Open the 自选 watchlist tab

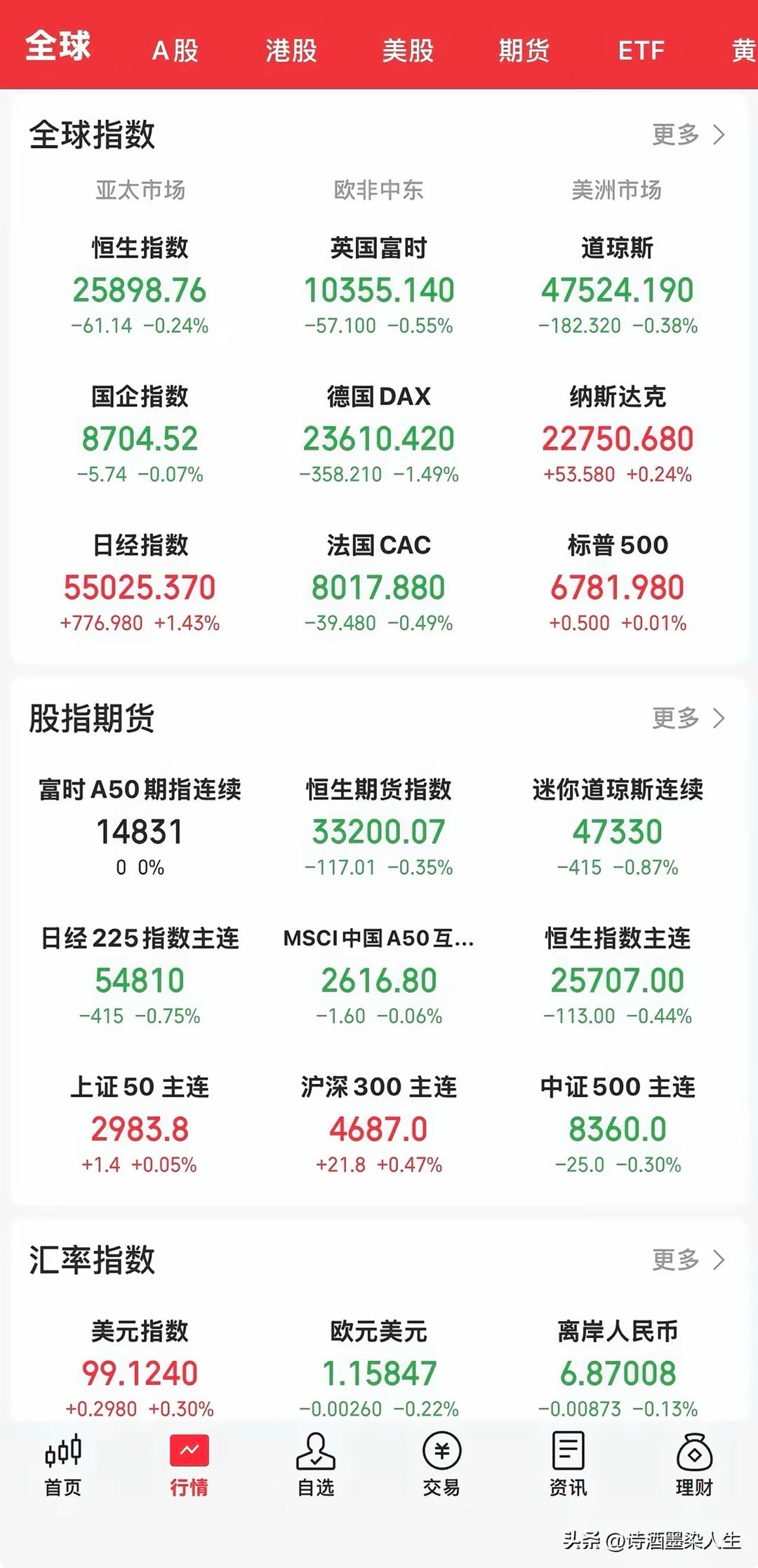click(x=316, y=1464)
